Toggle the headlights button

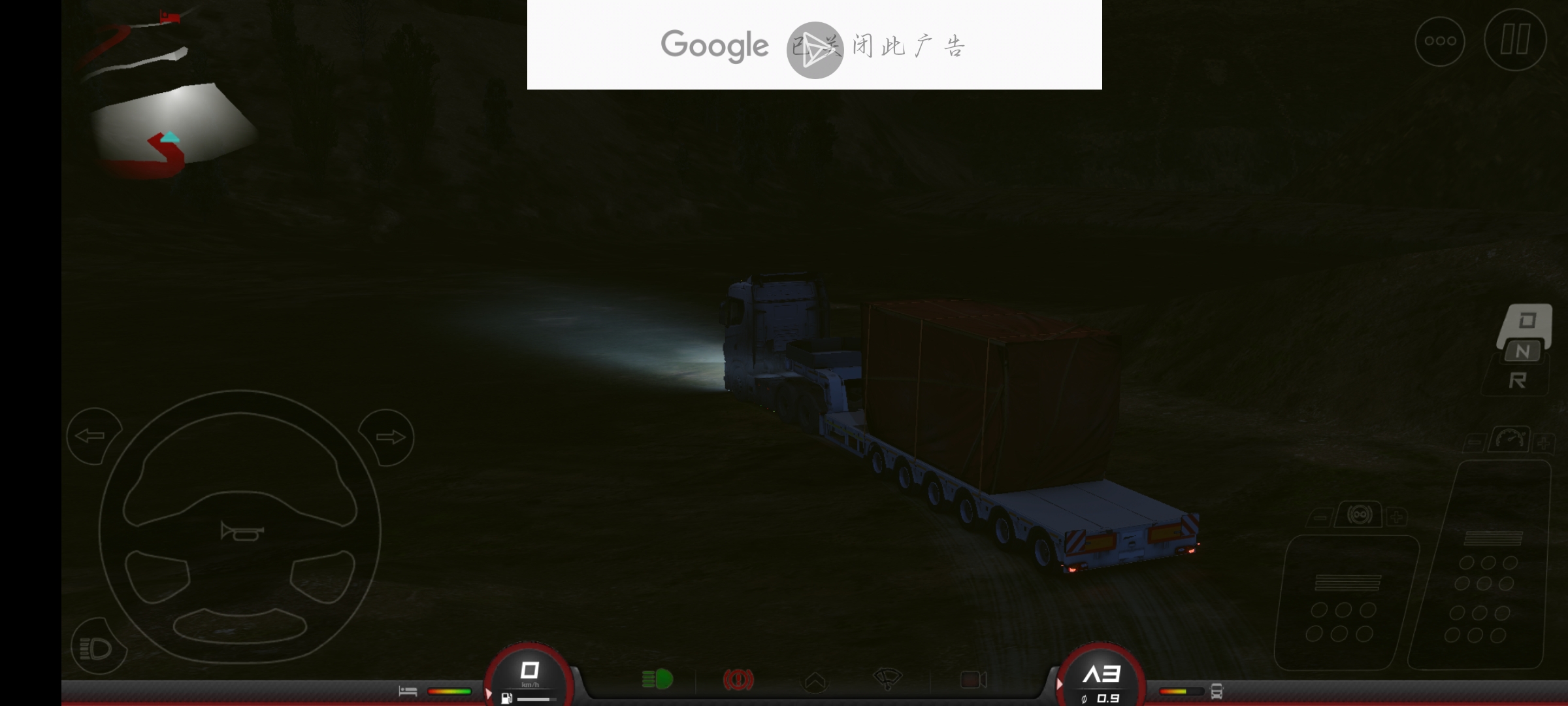point(97,648)
